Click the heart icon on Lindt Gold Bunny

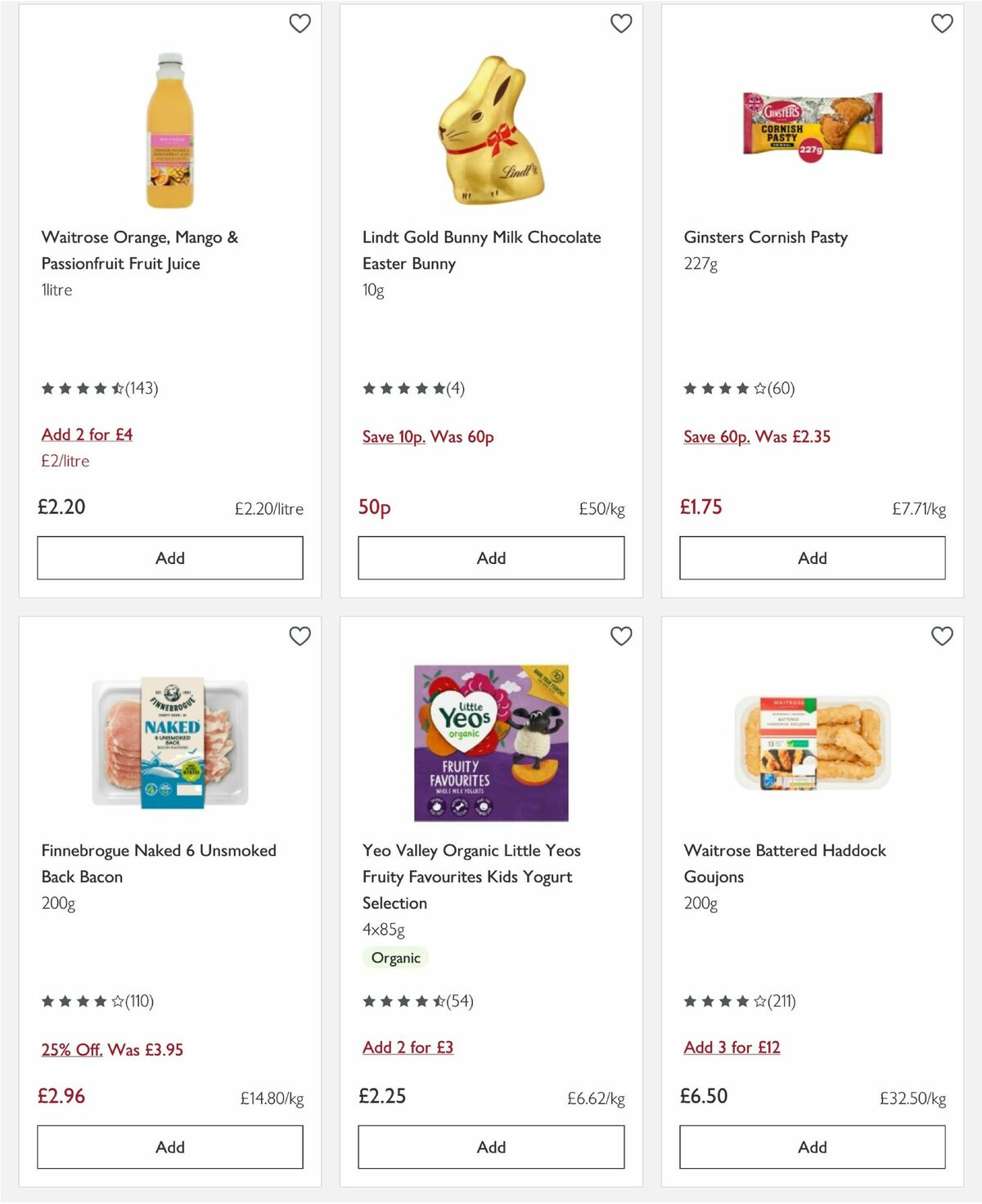click(622, 24)
